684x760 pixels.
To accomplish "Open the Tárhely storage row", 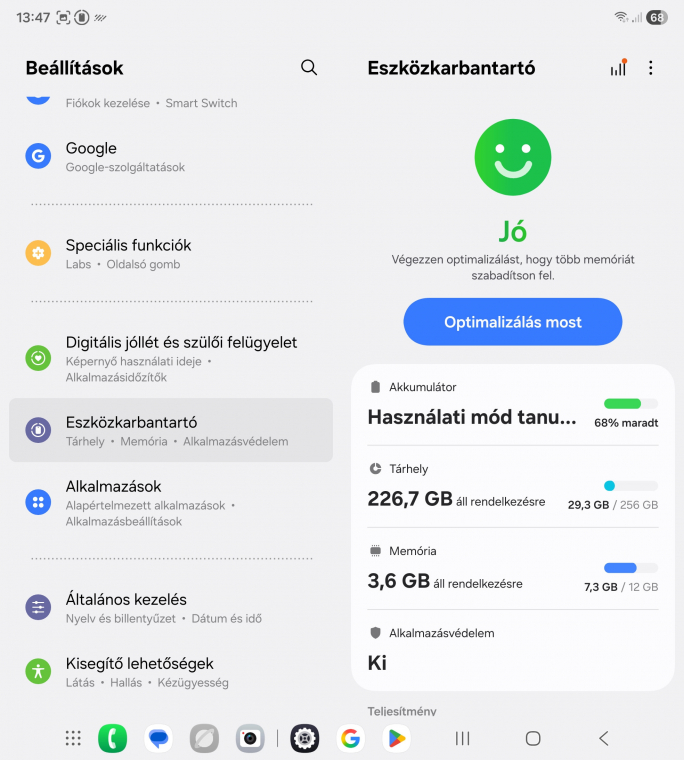I will (512, 488).
